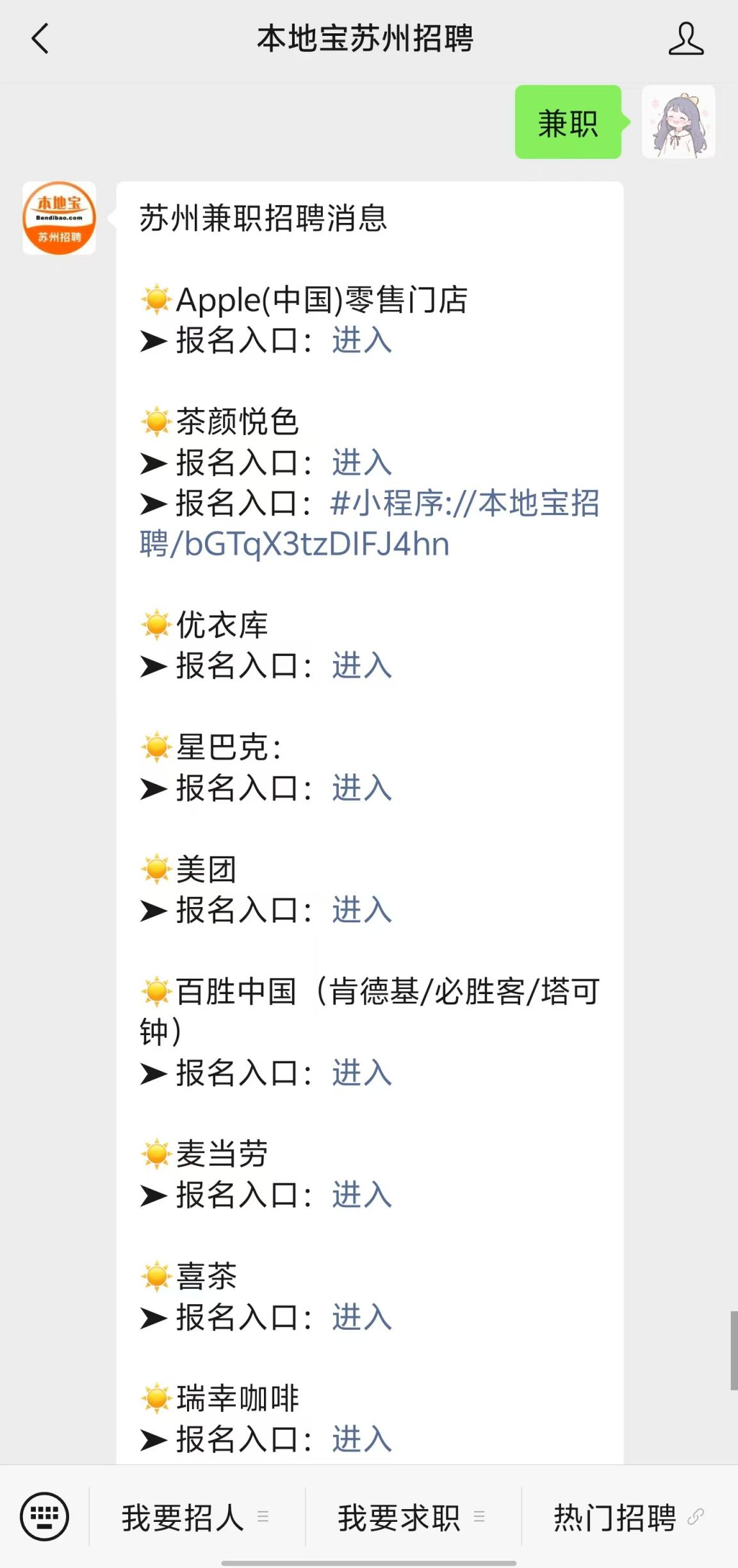738x1568 pixels.
Task: Open the account profile icon
Action: point(686,38)
